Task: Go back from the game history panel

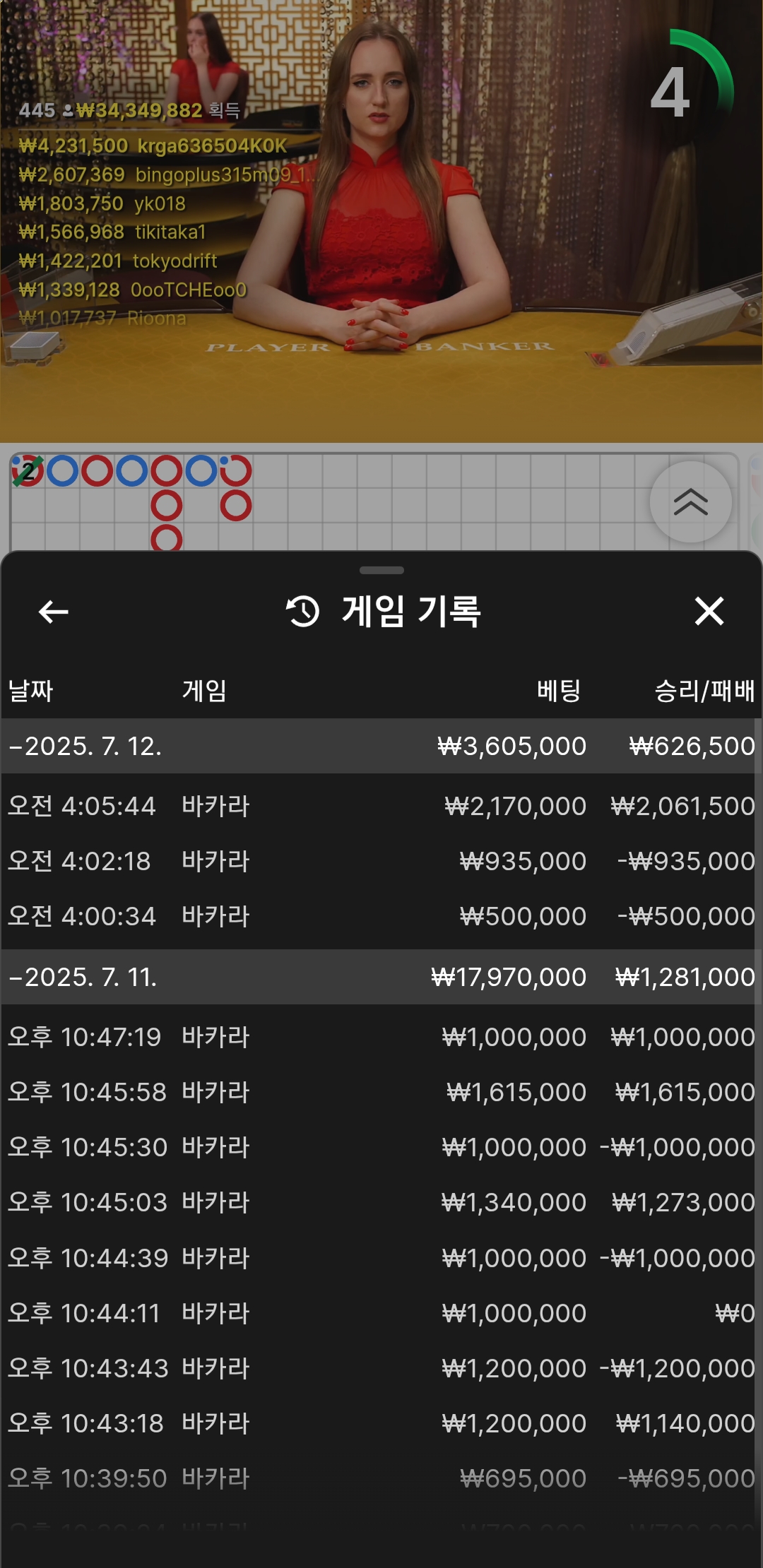Action: click(x=54, y=612)
